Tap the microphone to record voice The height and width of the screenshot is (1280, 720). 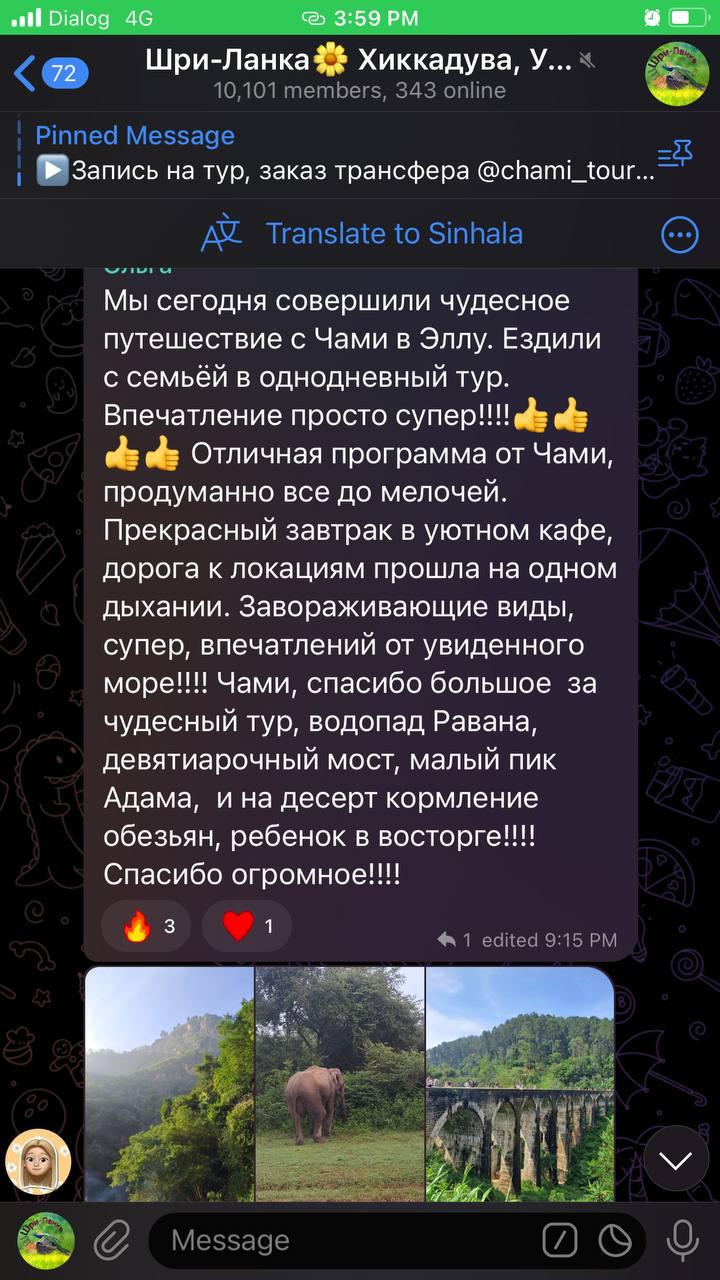(x=683, y=1241)
